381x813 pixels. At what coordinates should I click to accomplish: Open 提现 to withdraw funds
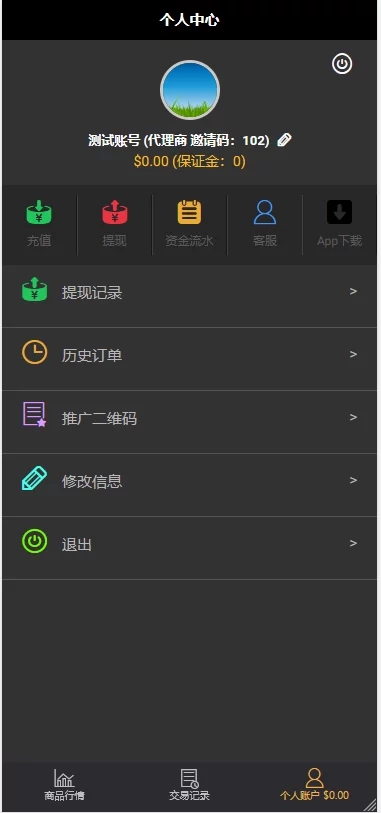[115, 225]
